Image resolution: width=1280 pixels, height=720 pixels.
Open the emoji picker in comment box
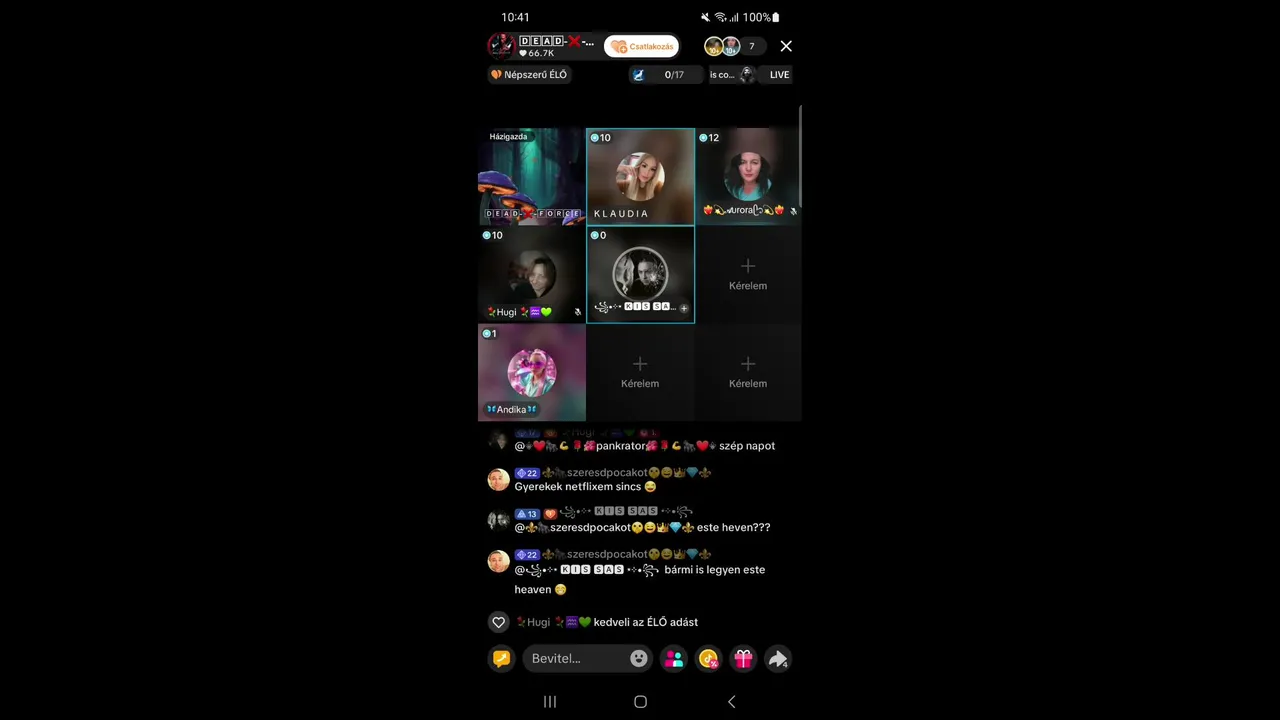pos(638,658)
